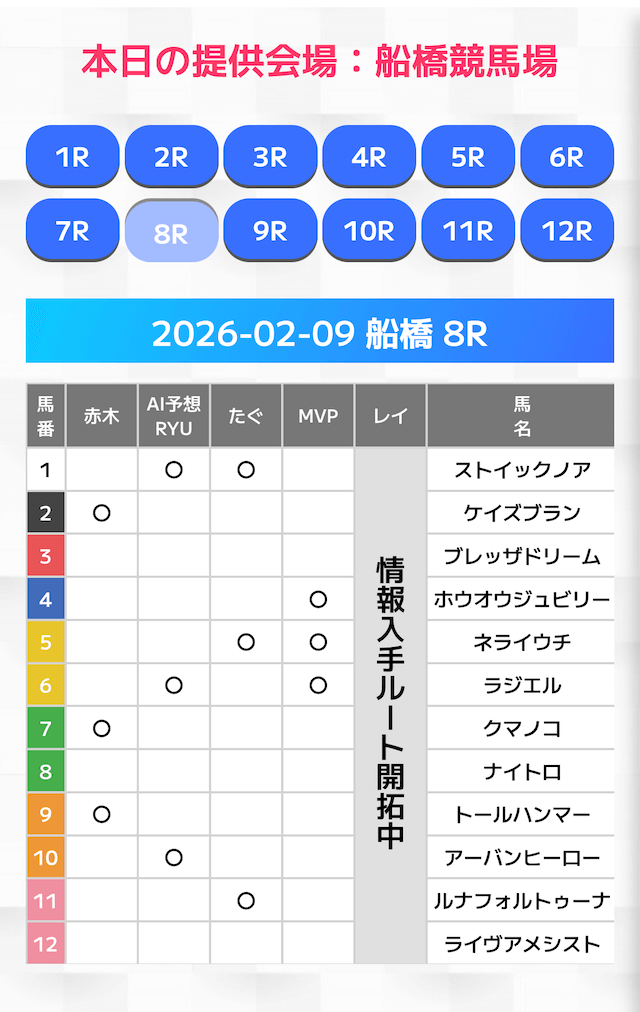The height and width of the screenshot is (1012, 640).
Task: Select race 10R
Action: (369, 231)
